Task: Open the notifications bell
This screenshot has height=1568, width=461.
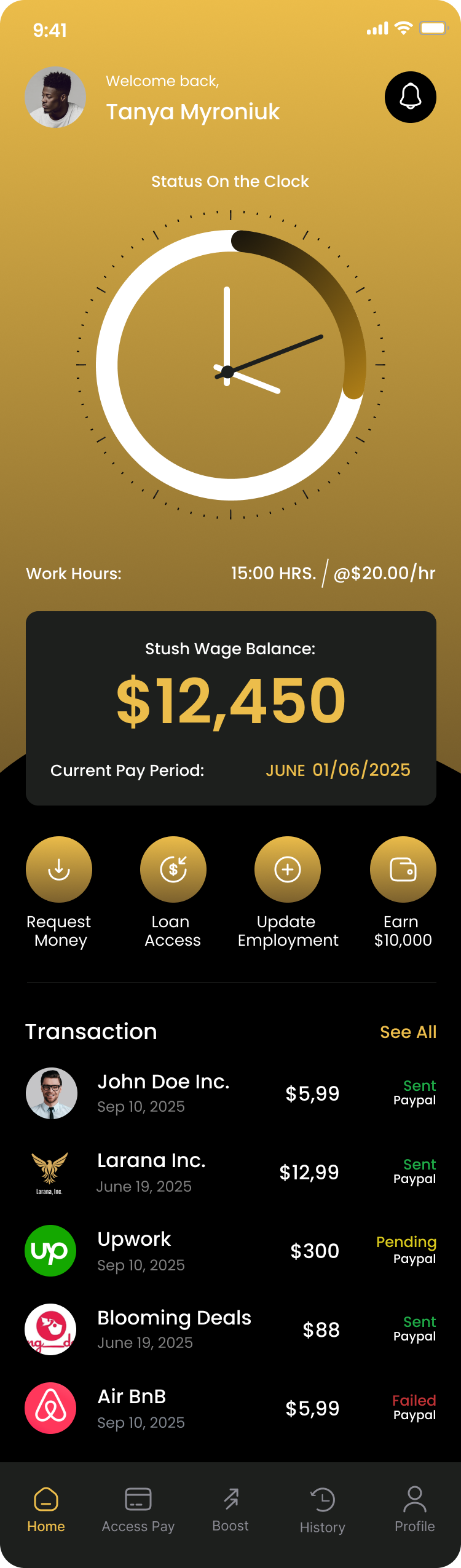Action: pos(411,97)
